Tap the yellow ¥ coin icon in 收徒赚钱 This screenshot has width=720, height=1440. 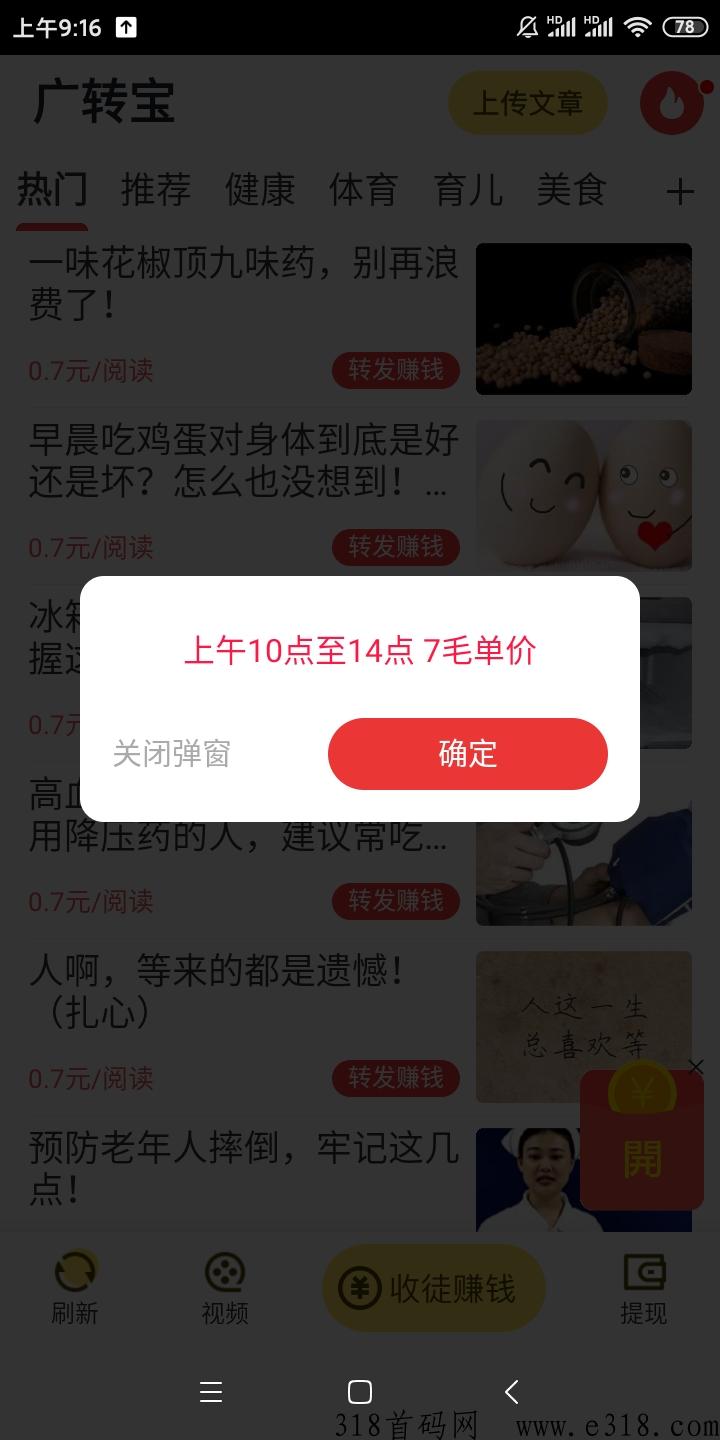point(362,1287)
